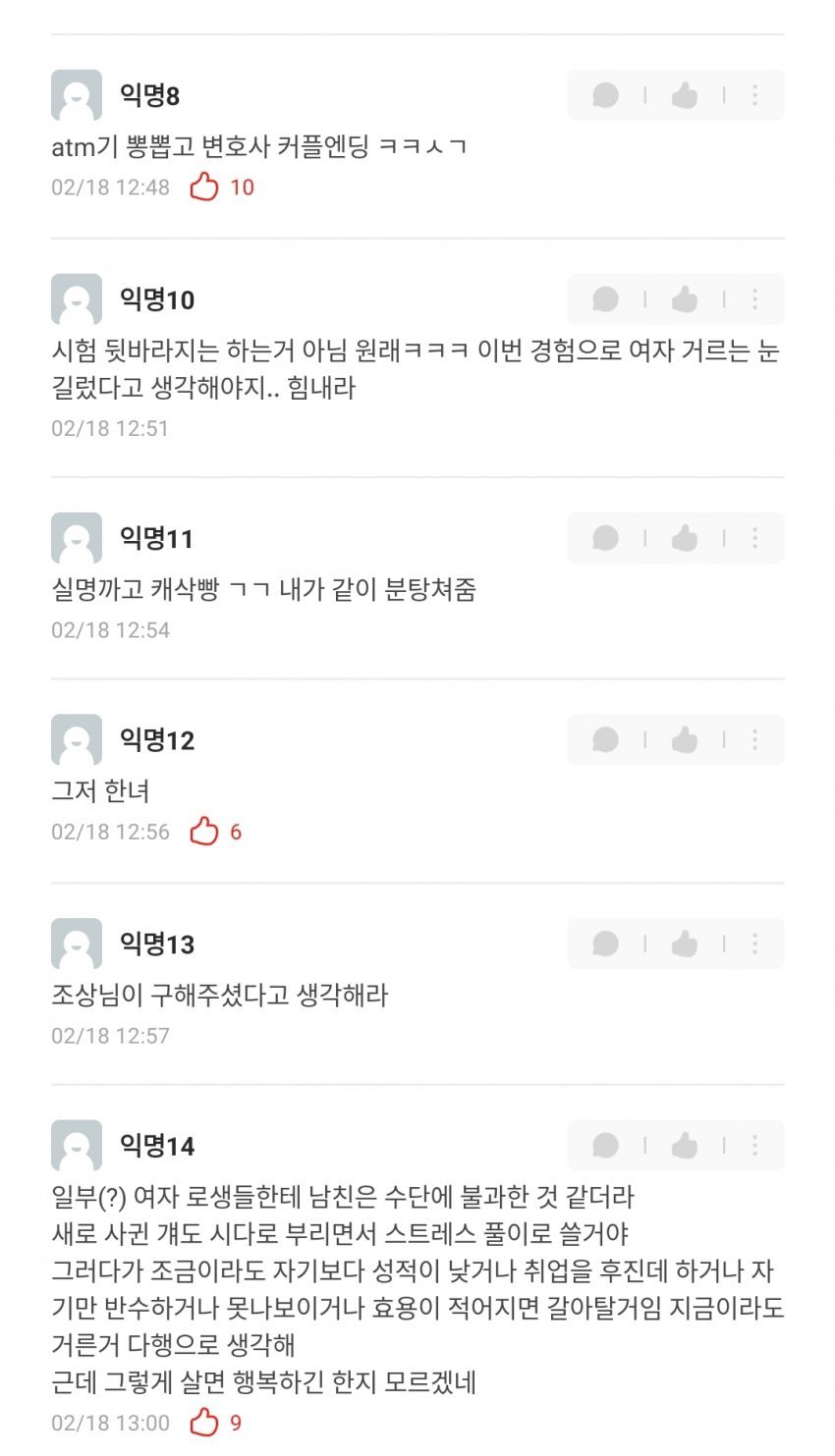The height and width of the screenshot is (1456, 835).
Task: Open more options for 익명8's comment
Action: 754,95
